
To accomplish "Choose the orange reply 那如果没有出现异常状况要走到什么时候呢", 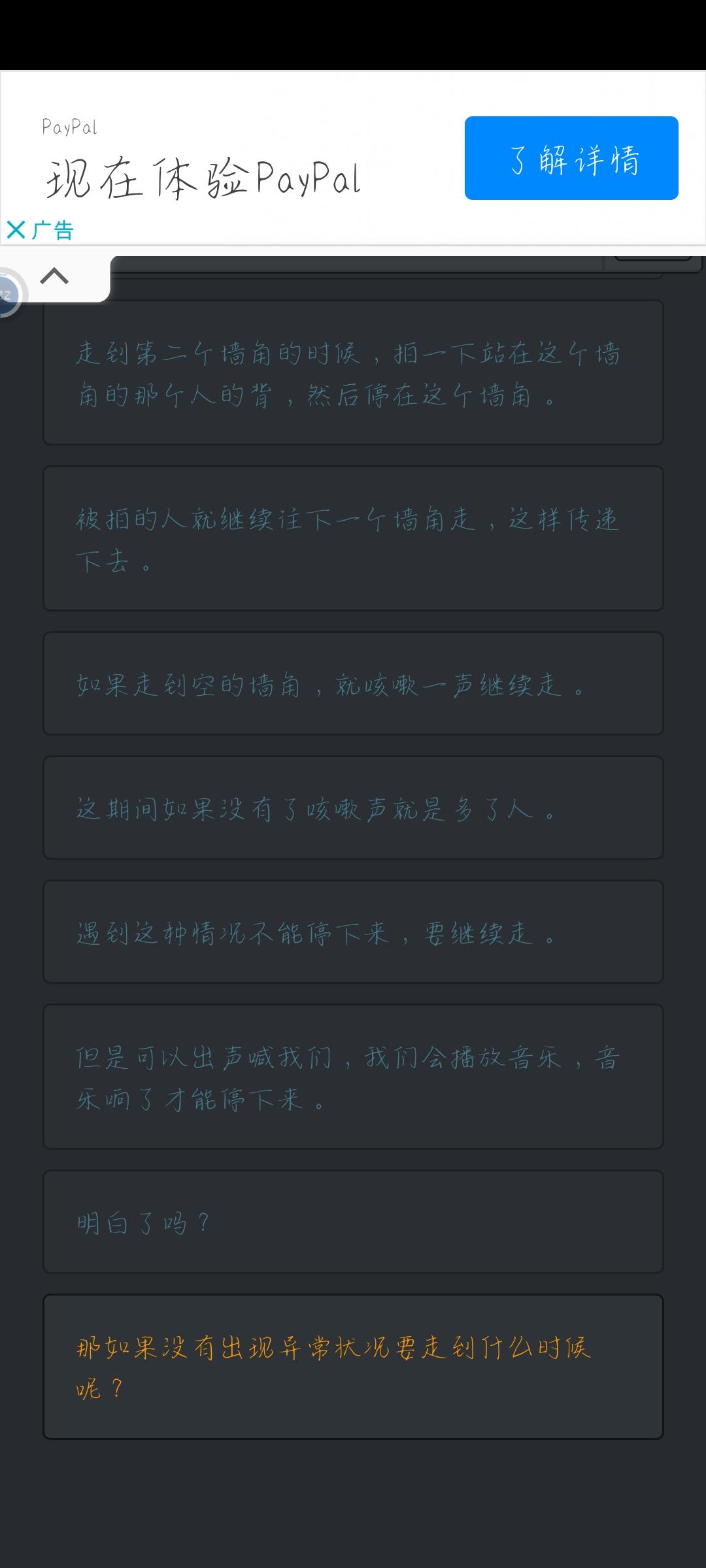I will pos(353,1366).
